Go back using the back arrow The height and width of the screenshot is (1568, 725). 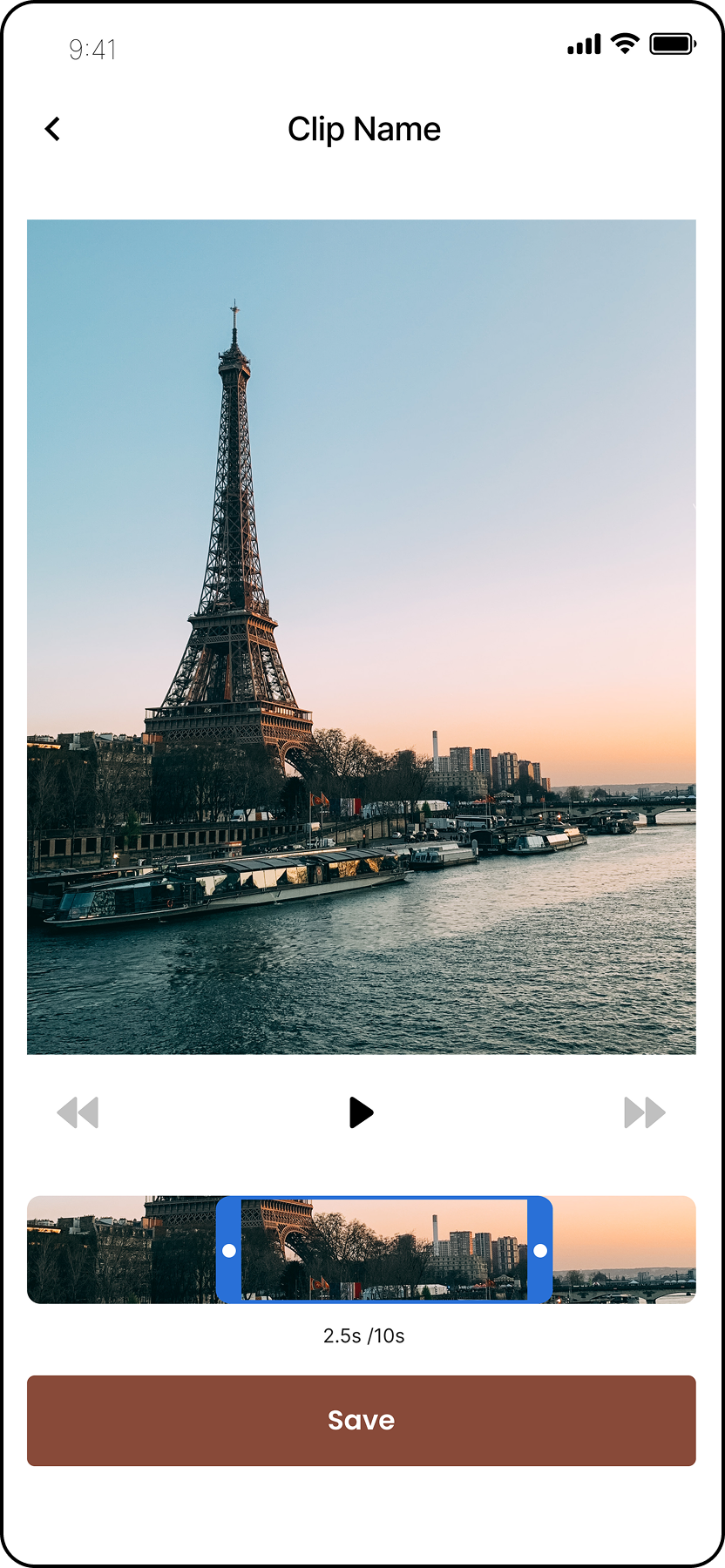pos(53,129)
